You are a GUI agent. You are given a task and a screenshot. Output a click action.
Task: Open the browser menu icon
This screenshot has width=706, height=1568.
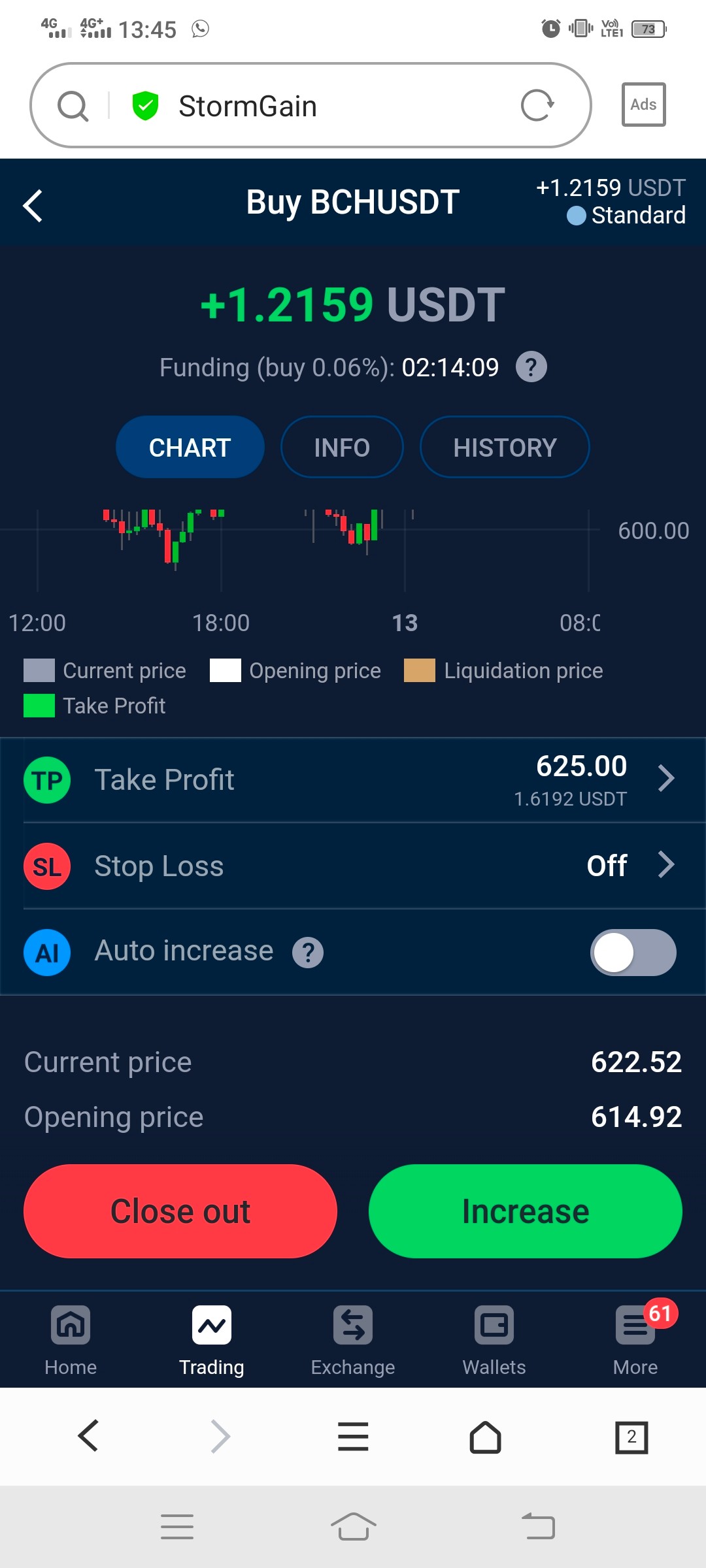(x=353, y=1437)
